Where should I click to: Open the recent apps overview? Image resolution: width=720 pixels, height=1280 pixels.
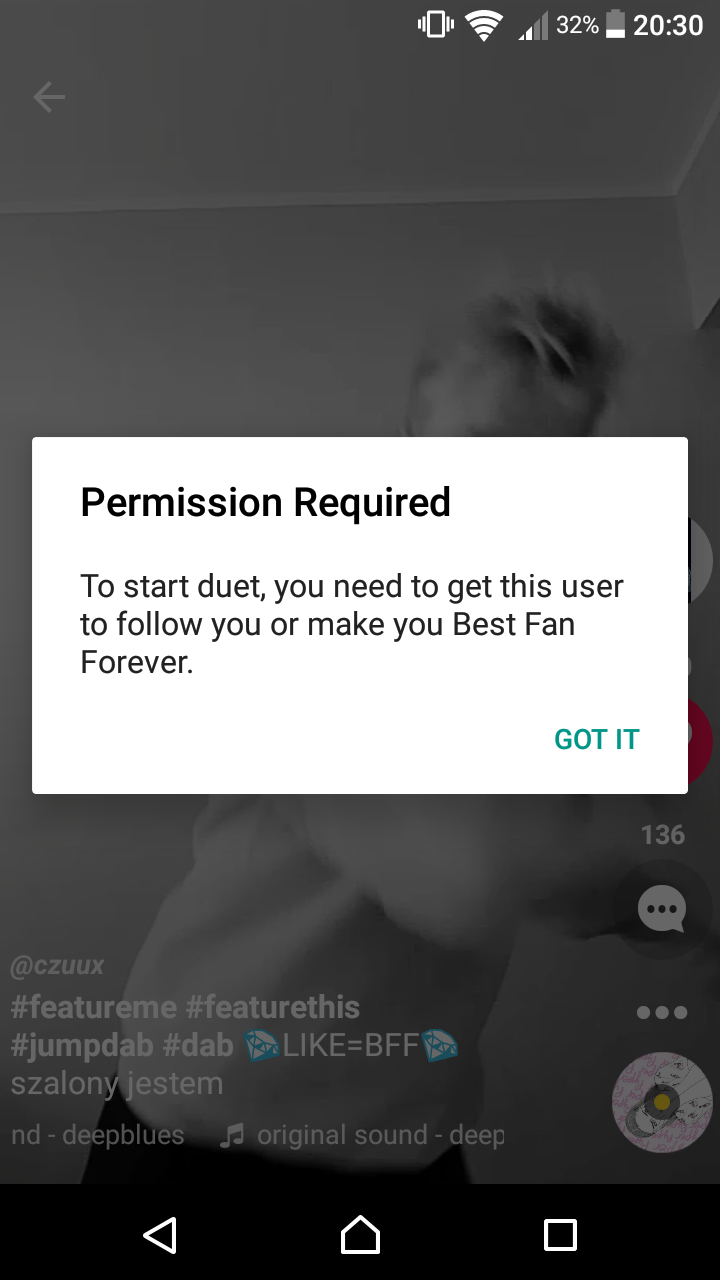(560, 1234)
